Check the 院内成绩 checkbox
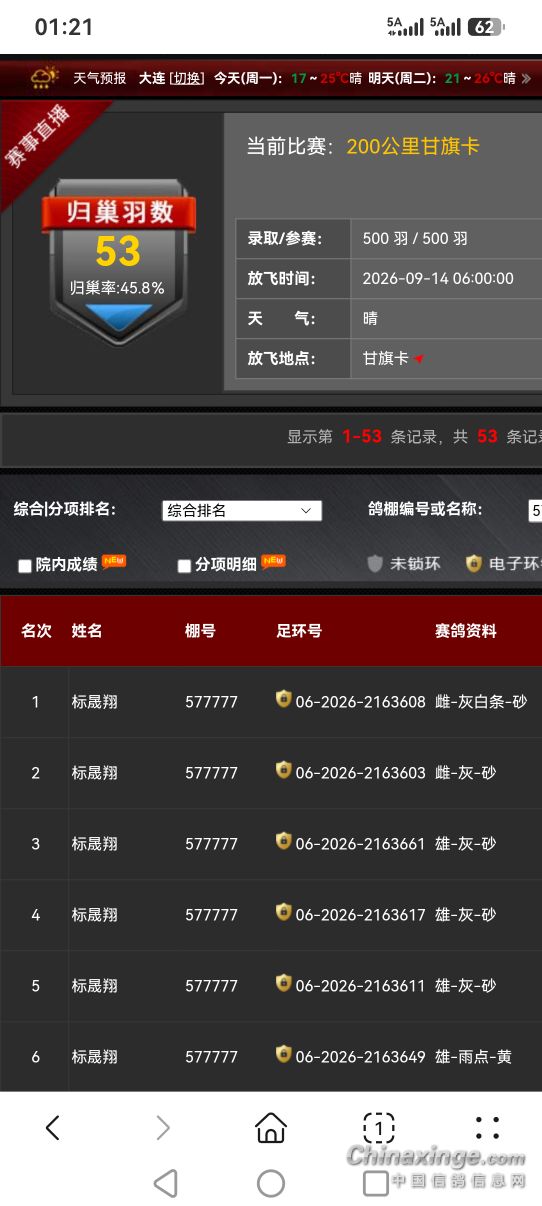Viewport: 542px width, 1206px height. point(25,566)
